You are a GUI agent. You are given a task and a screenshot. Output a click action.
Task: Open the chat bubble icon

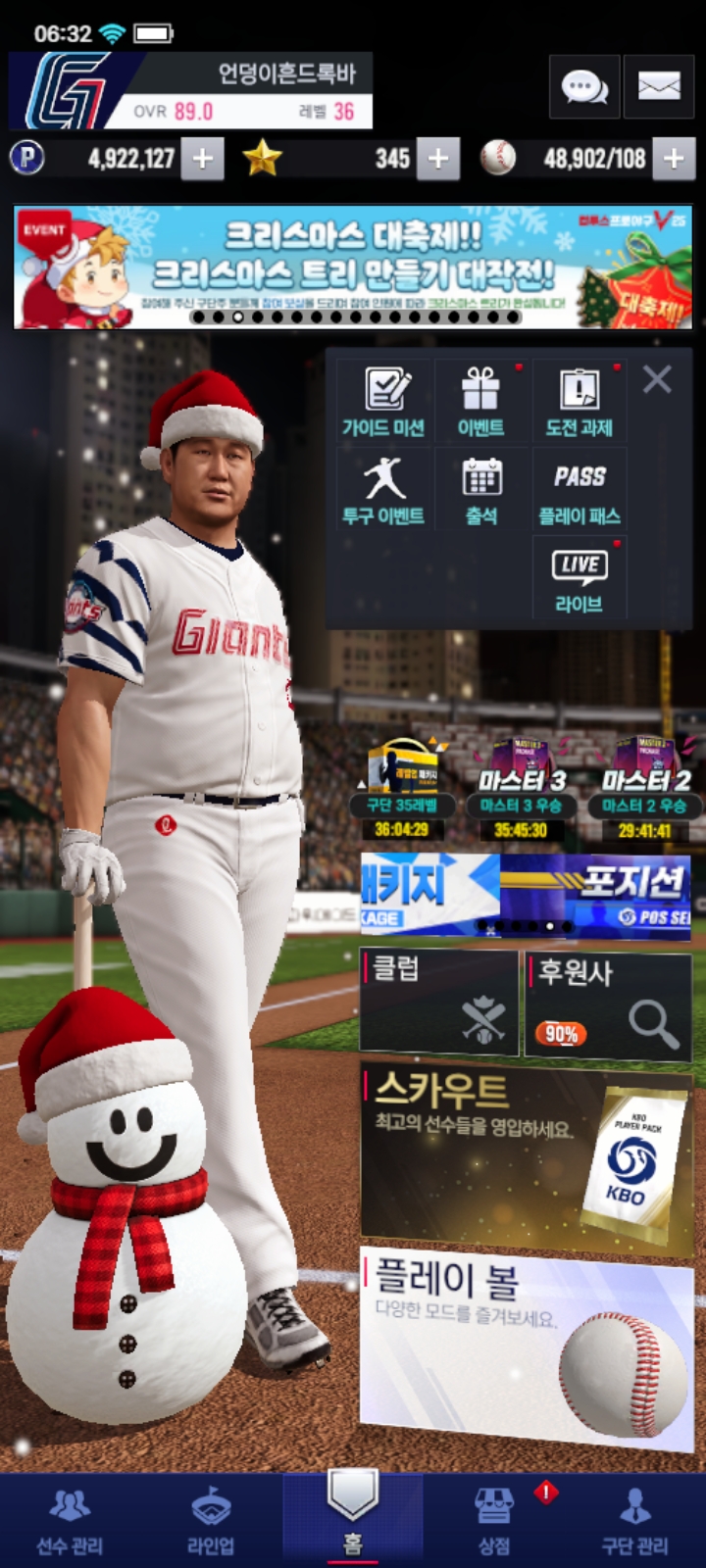tap(584, 87)
